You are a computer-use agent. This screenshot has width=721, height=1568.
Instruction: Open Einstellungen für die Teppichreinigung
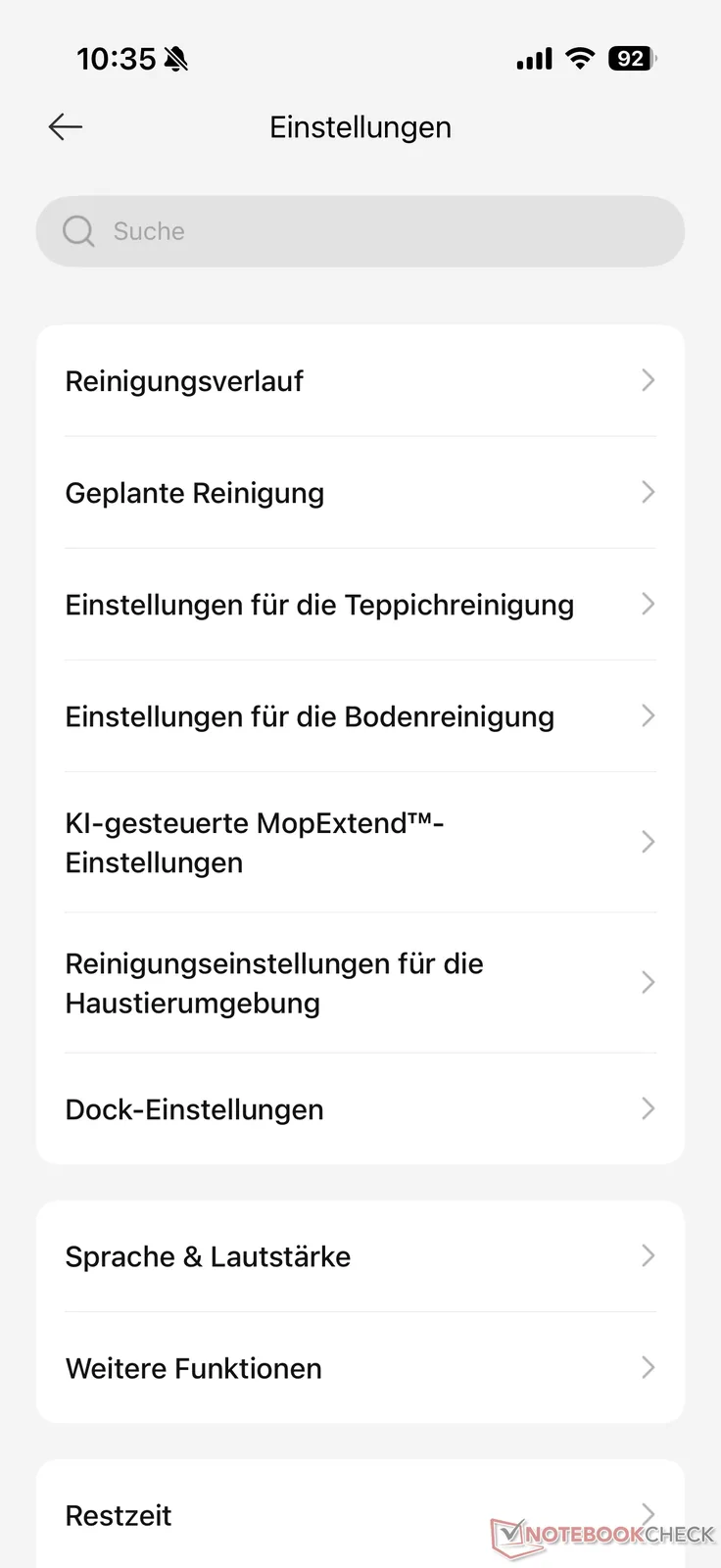[360, 605]
